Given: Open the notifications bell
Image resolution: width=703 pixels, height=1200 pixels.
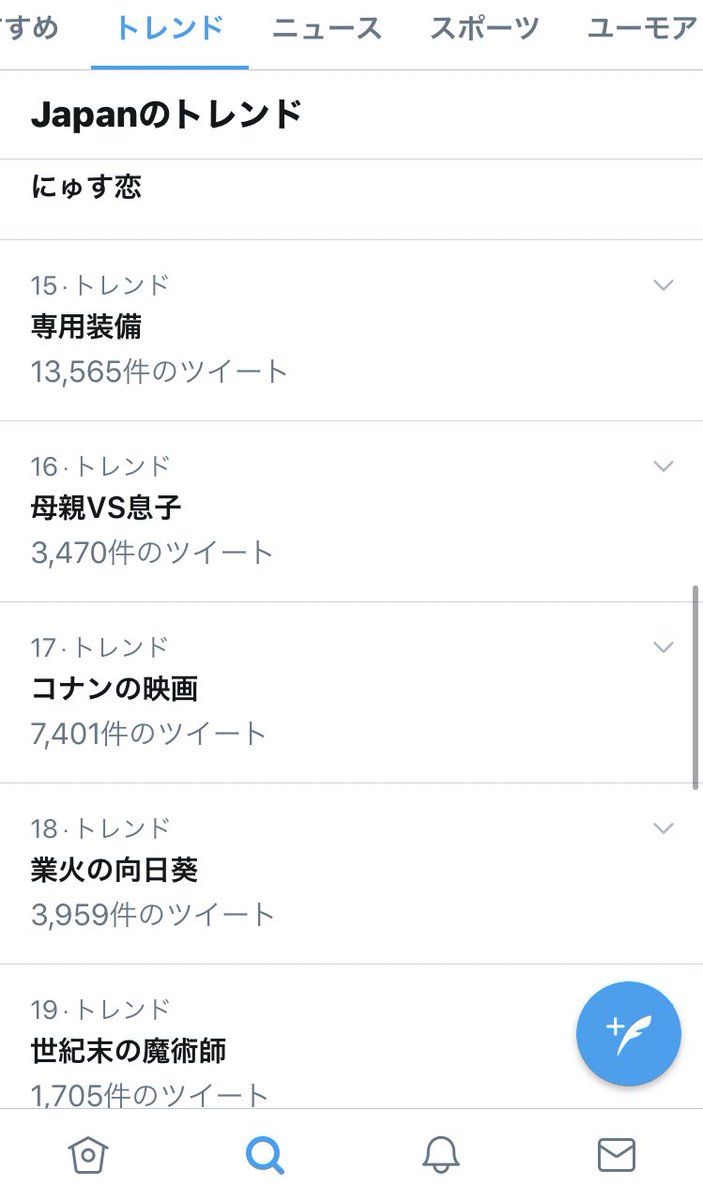Looking at the screenshot, I should (440, 1155).
